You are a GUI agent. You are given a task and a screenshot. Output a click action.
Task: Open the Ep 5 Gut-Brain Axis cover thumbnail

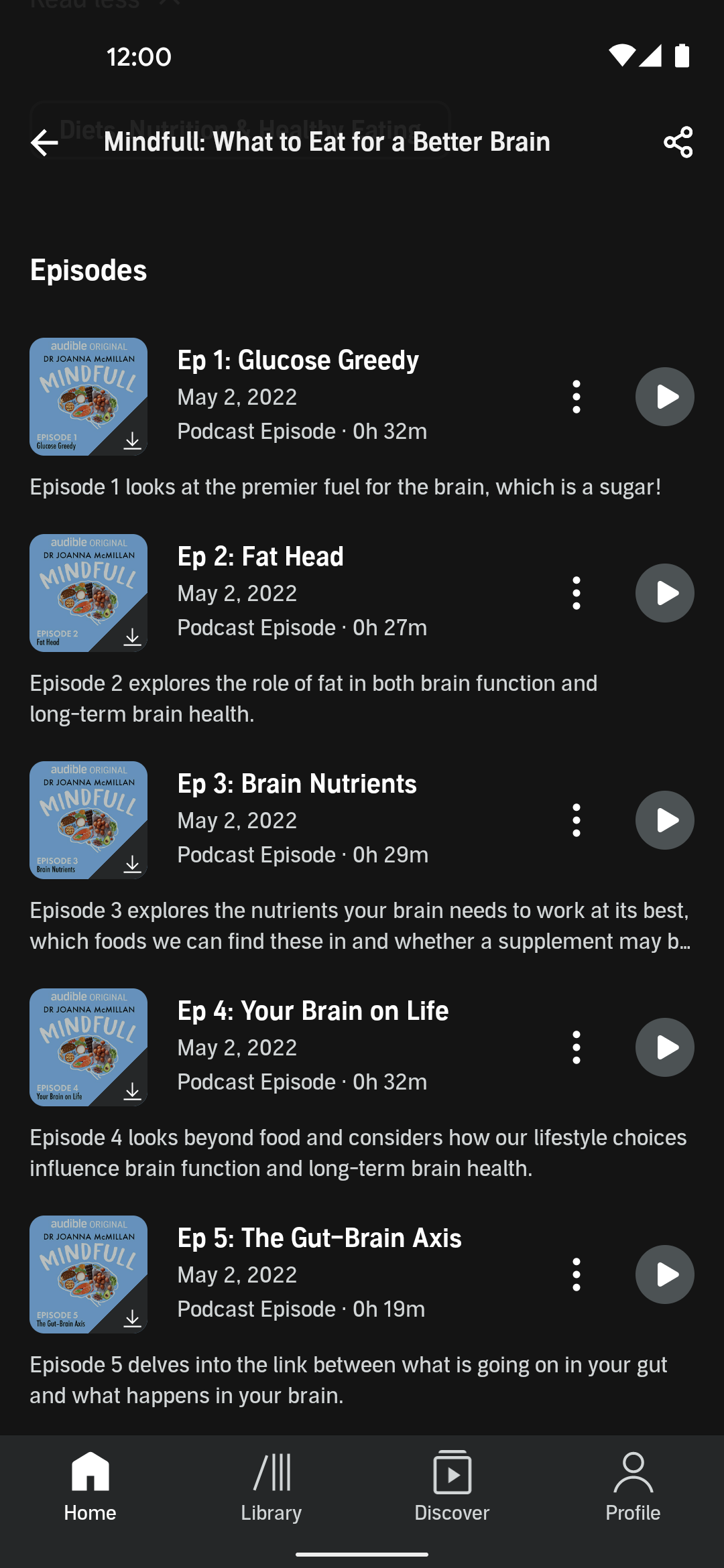(88, 1275)
